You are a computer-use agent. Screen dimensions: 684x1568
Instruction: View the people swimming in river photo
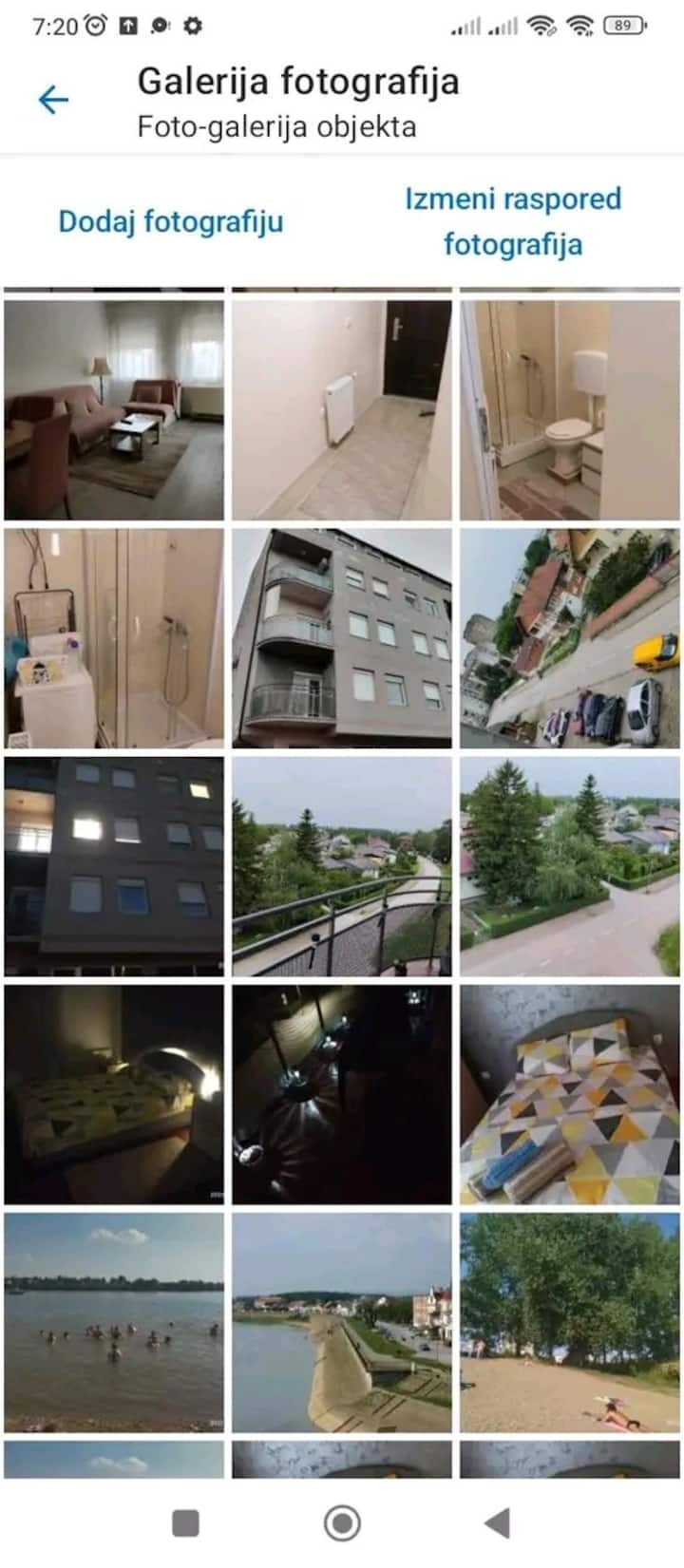tap(114, 1322)
